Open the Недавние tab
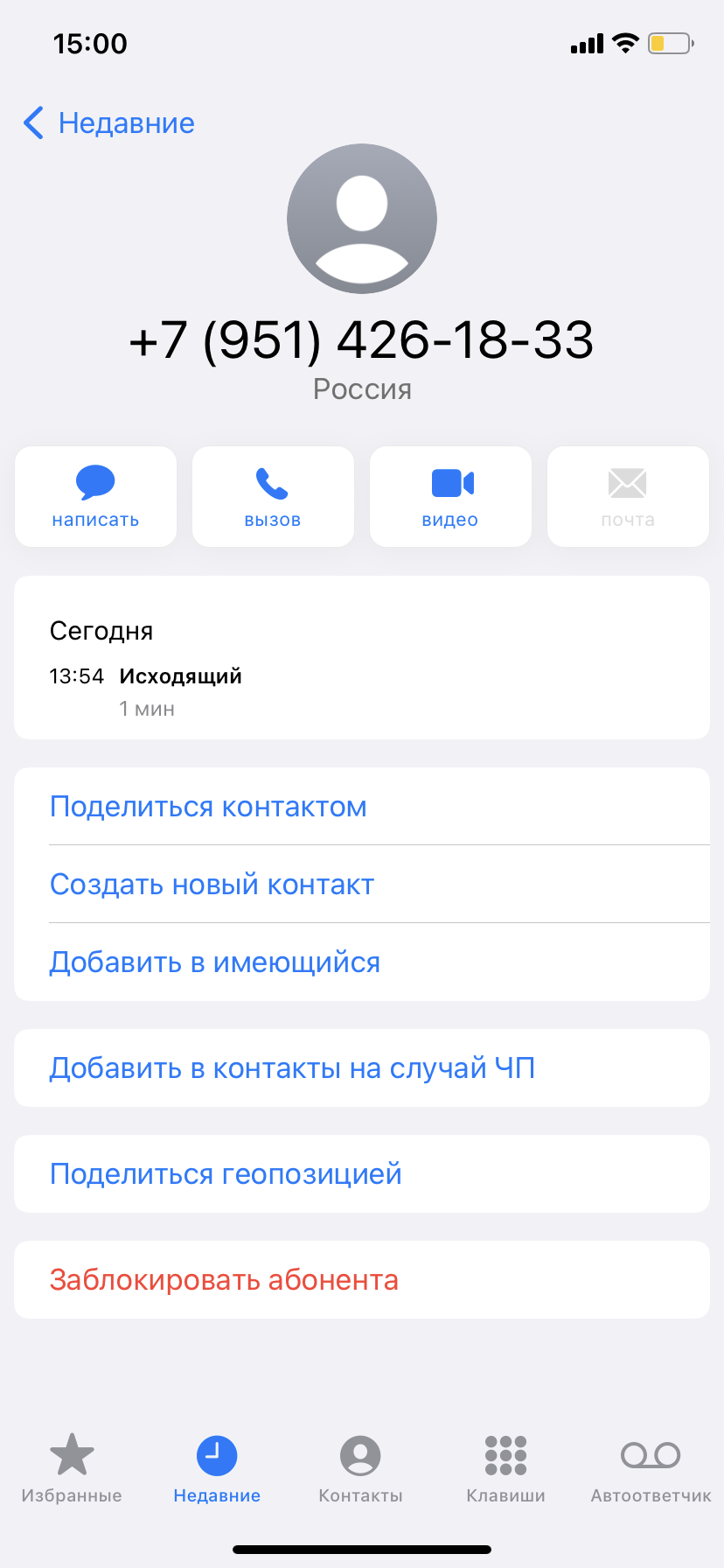 coord(217,1469)
